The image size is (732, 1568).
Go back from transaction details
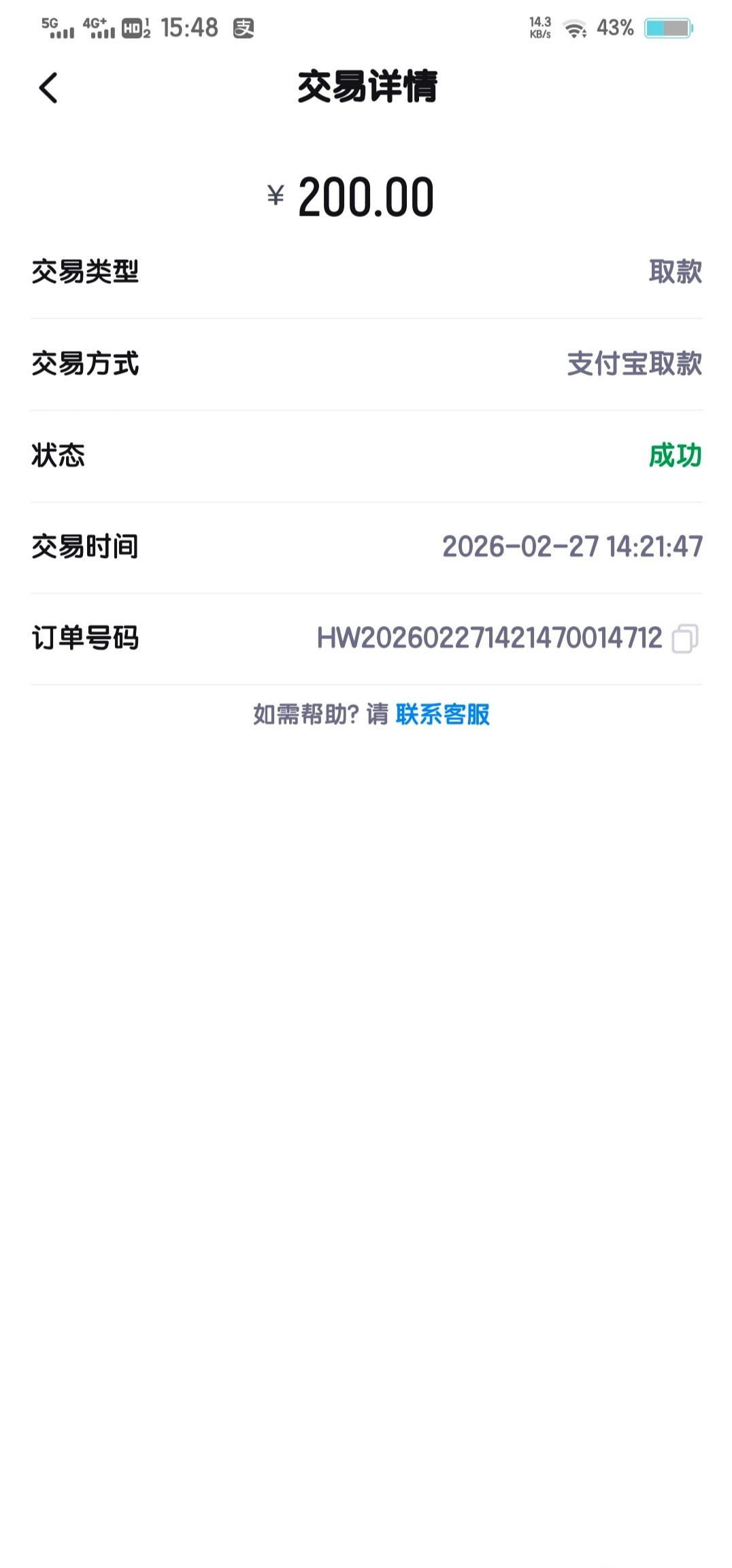tap(48, 88)
